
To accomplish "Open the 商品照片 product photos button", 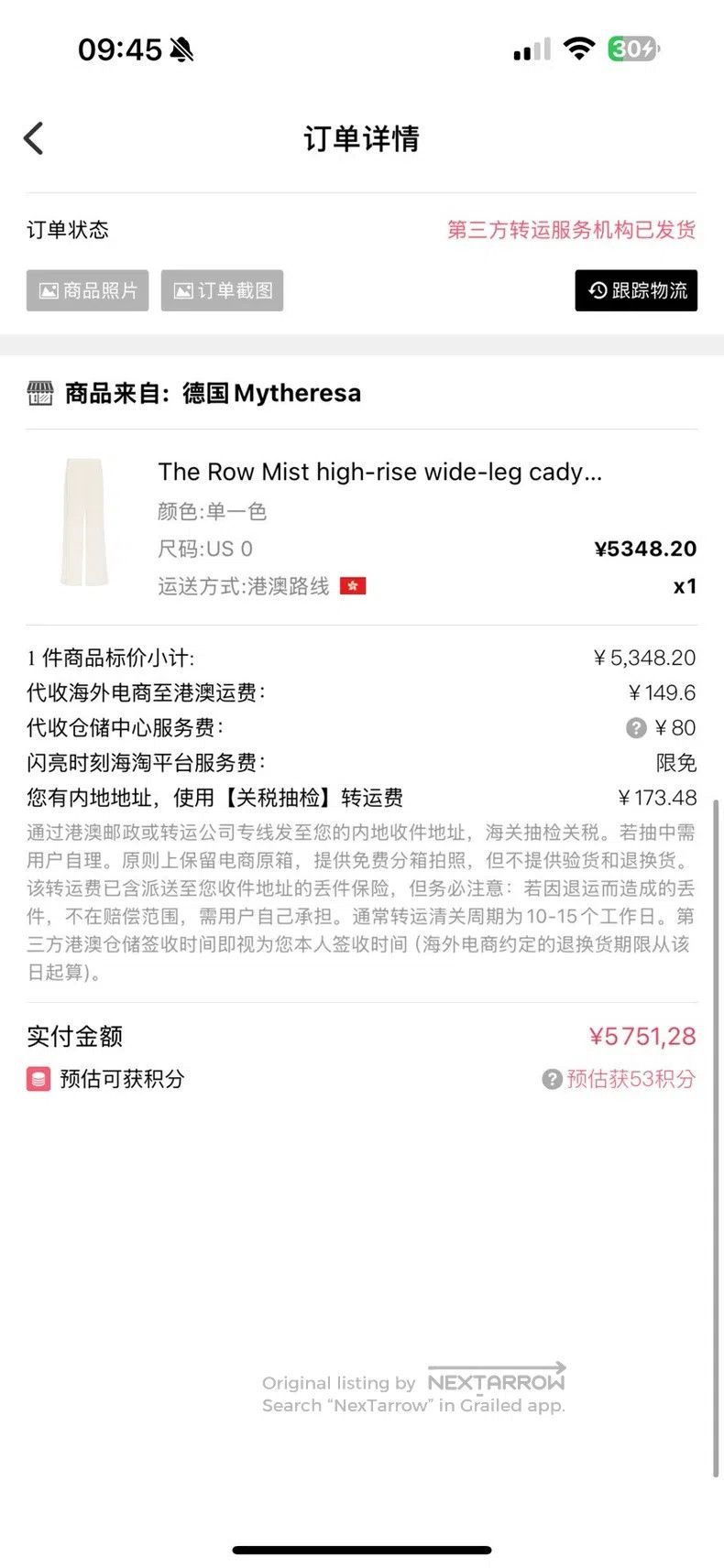I will click(87, 290).
